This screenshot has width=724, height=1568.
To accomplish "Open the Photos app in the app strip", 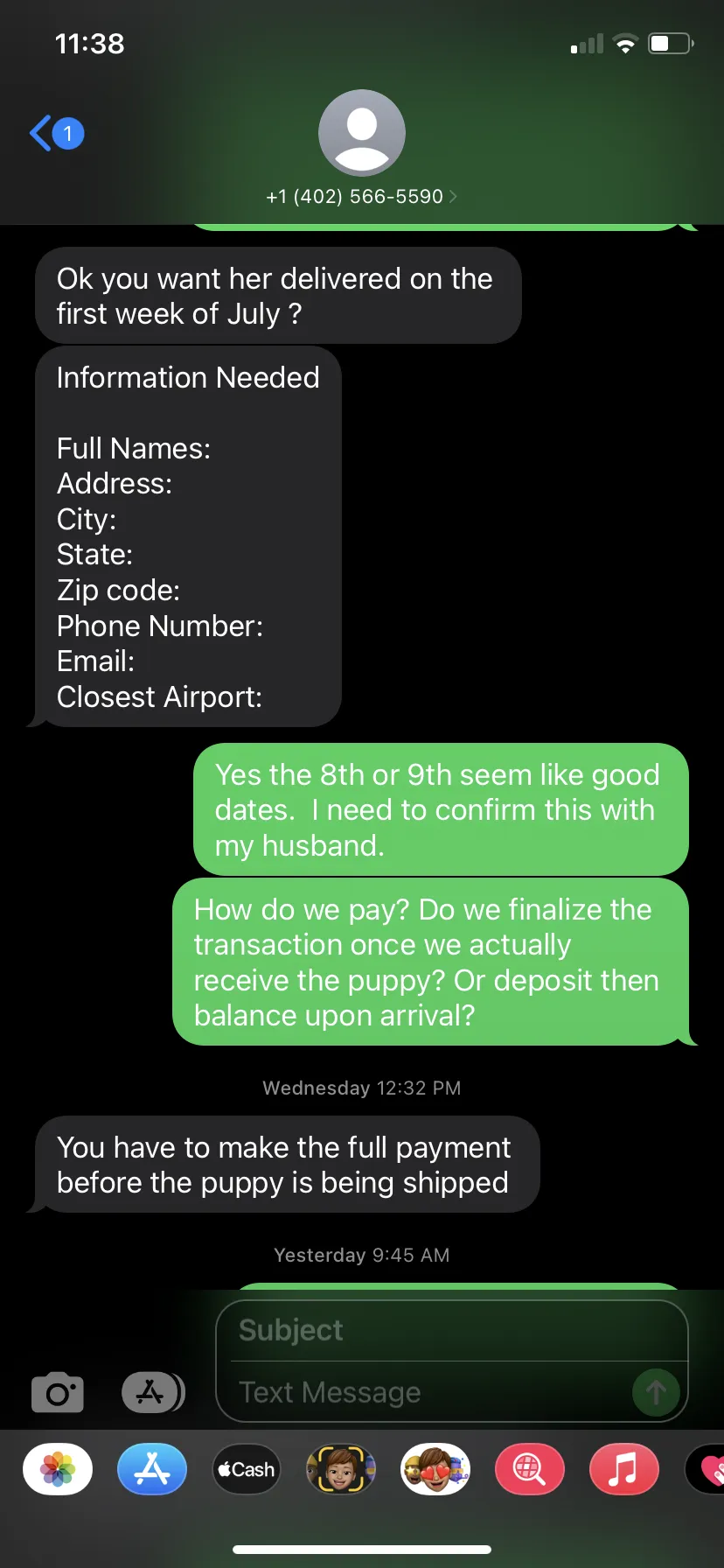I will coord(58,1469).
